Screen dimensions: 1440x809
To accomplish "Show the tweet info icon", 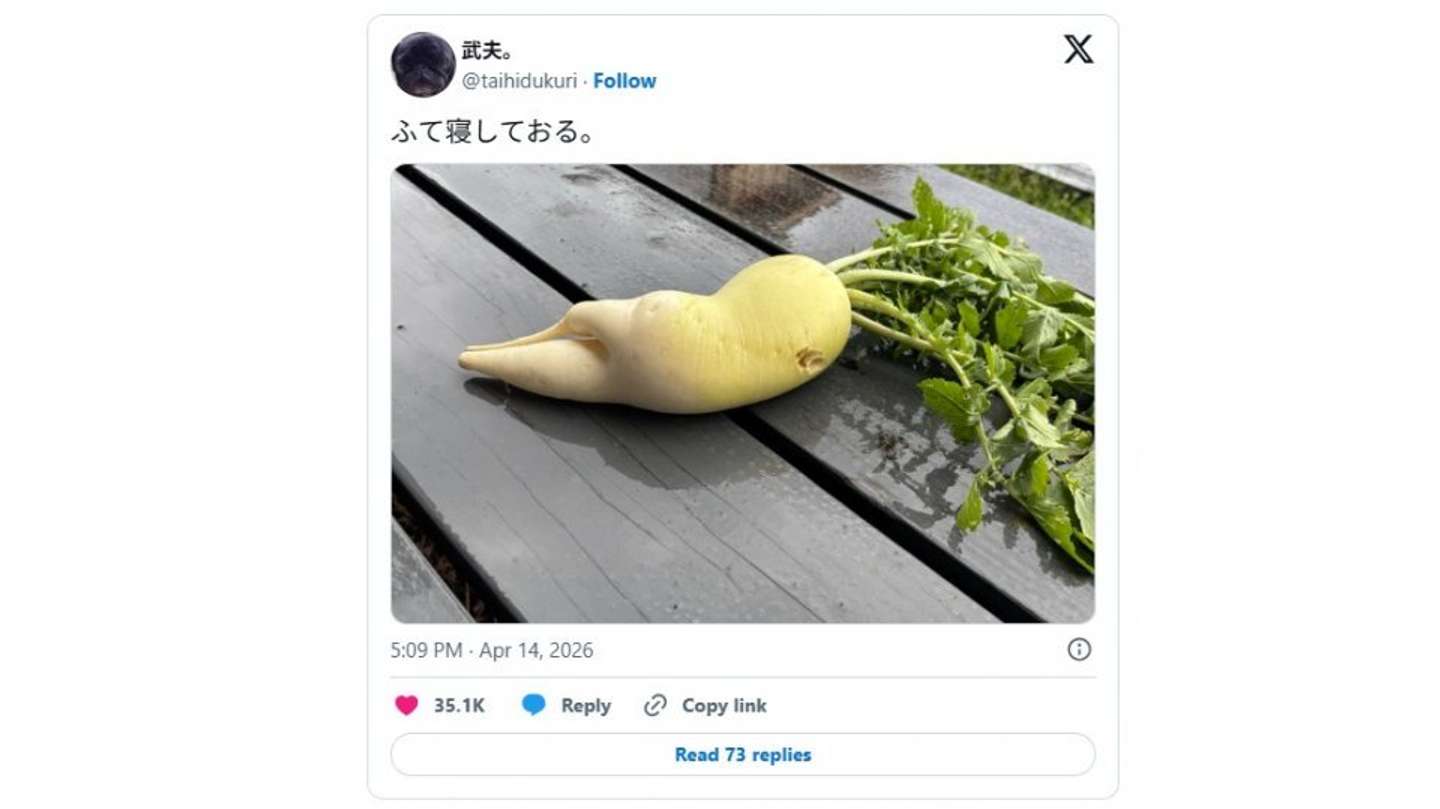I will click(x=1079, y=650).
